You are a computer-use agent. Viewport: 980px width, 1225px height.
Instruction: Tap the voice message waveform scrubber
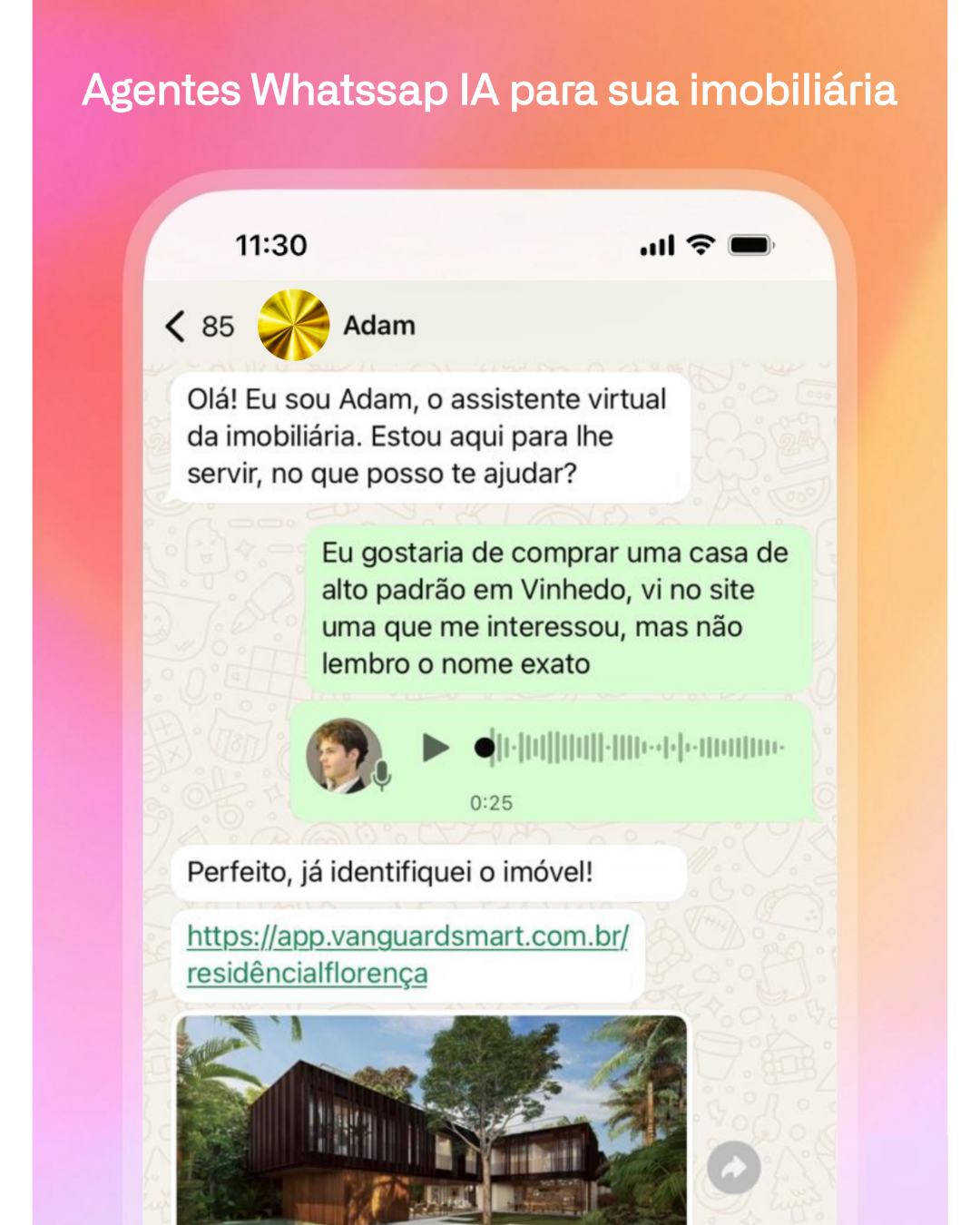(635, 747)
